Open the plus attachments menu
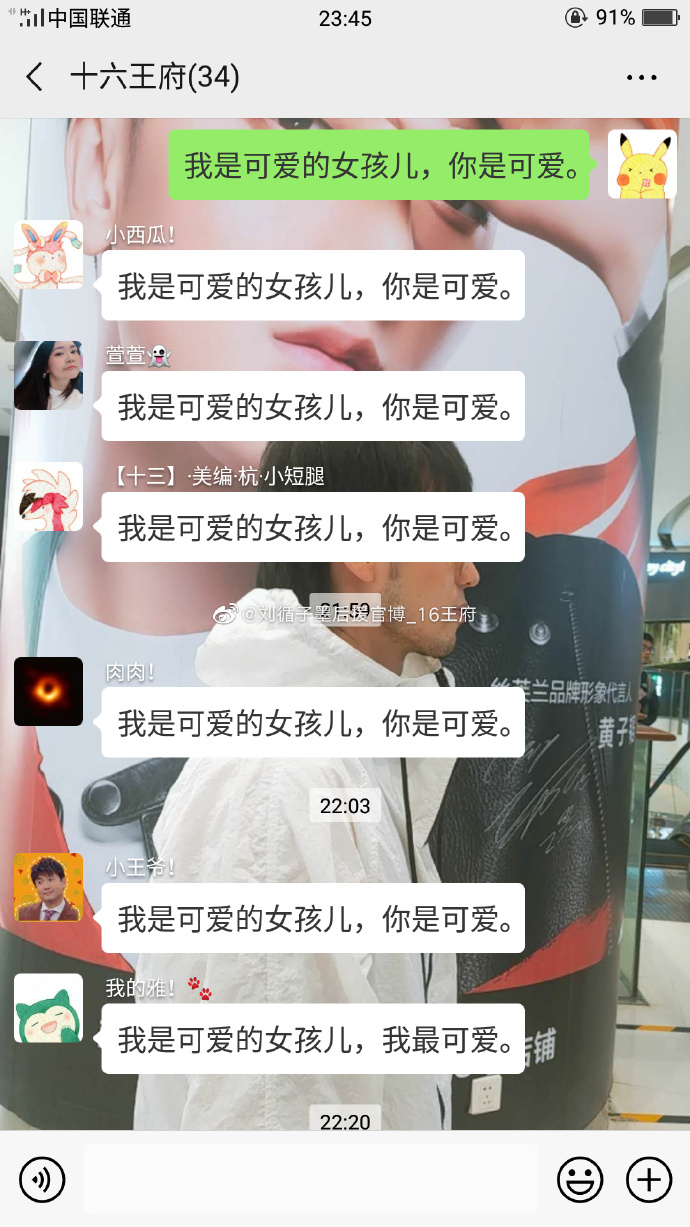This screenshot has width=690, height=1227. [648, 1180]
